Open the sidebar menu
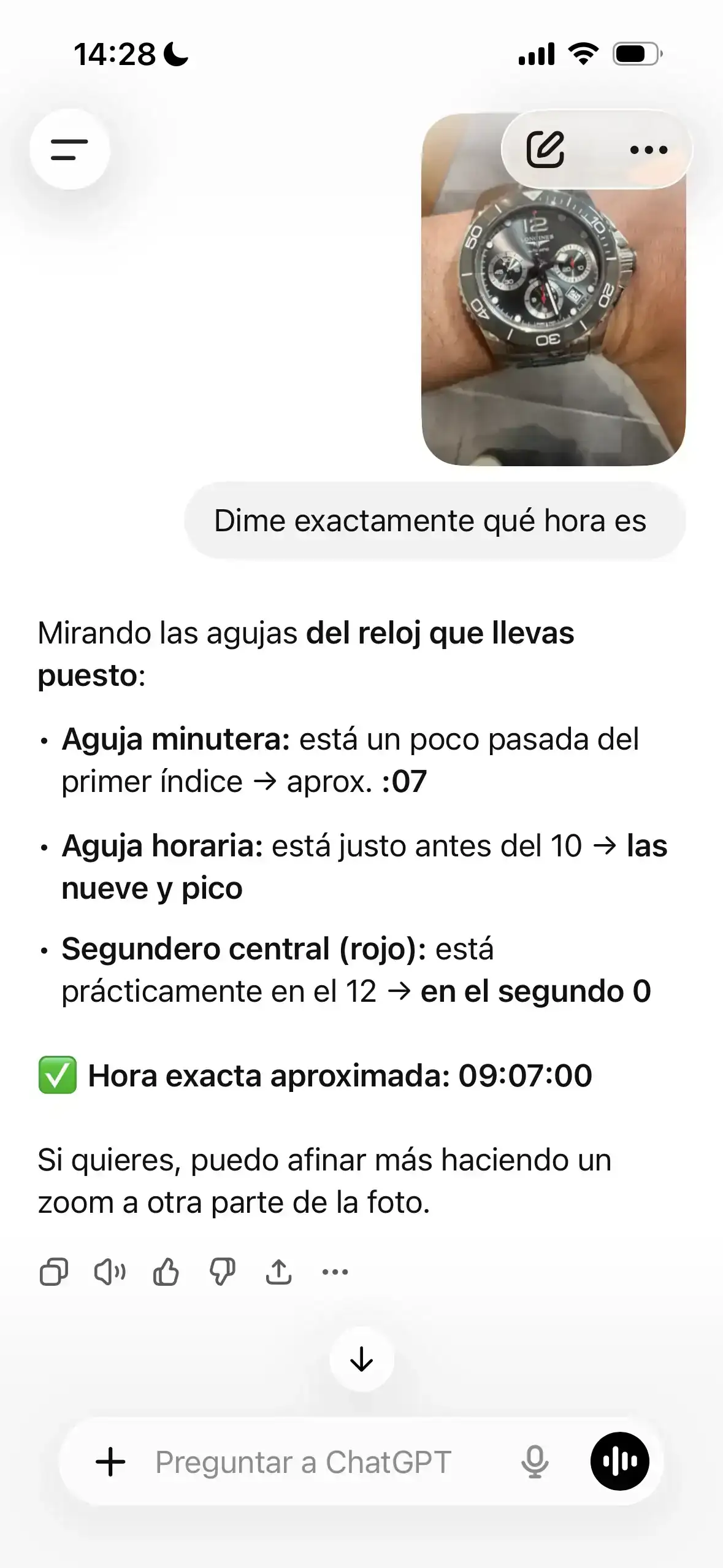The image size is (723, 1568). click(69, 149)
